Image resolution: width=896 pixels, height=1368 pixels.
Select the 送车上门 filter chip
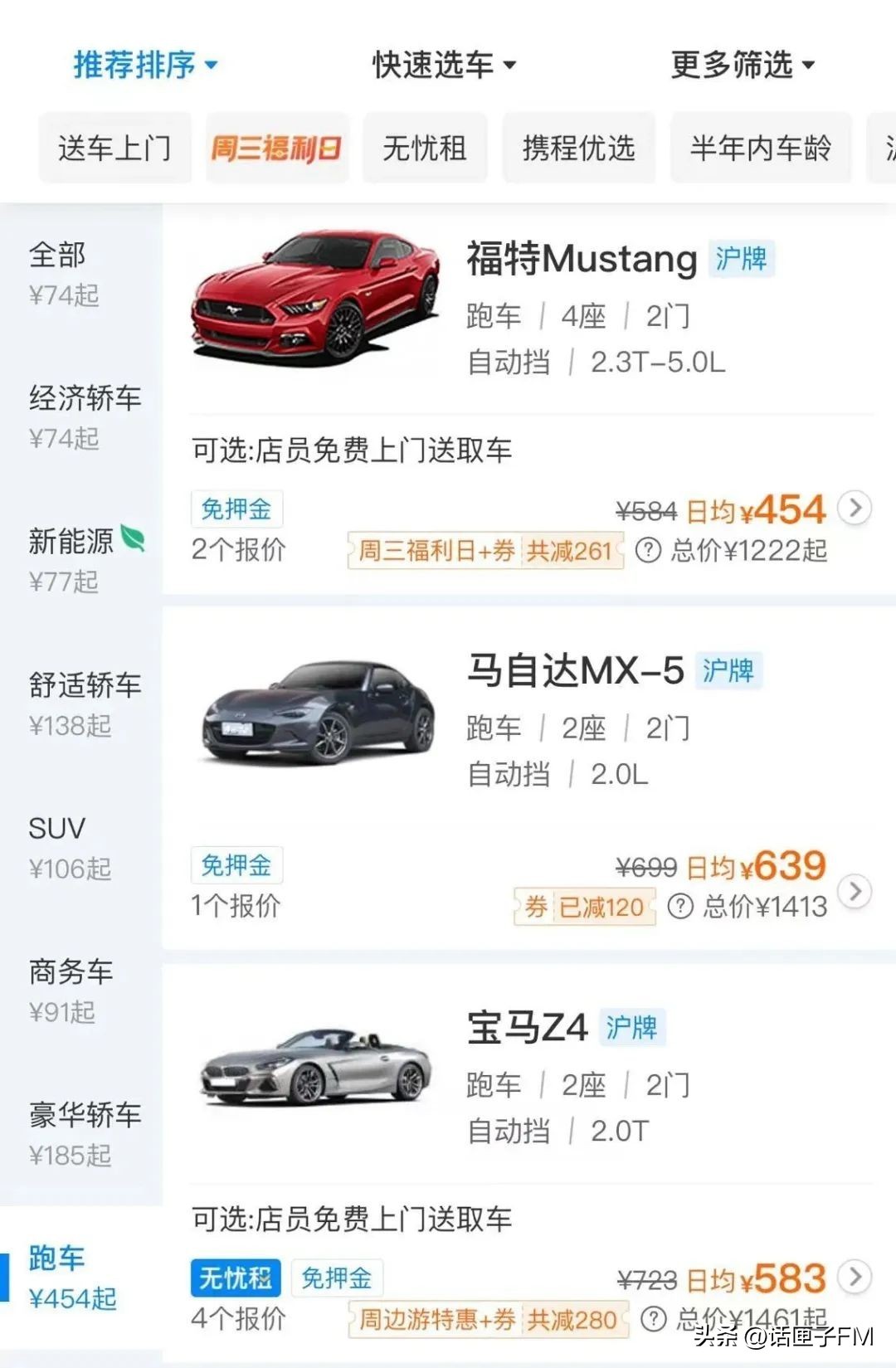coord(114,148)
